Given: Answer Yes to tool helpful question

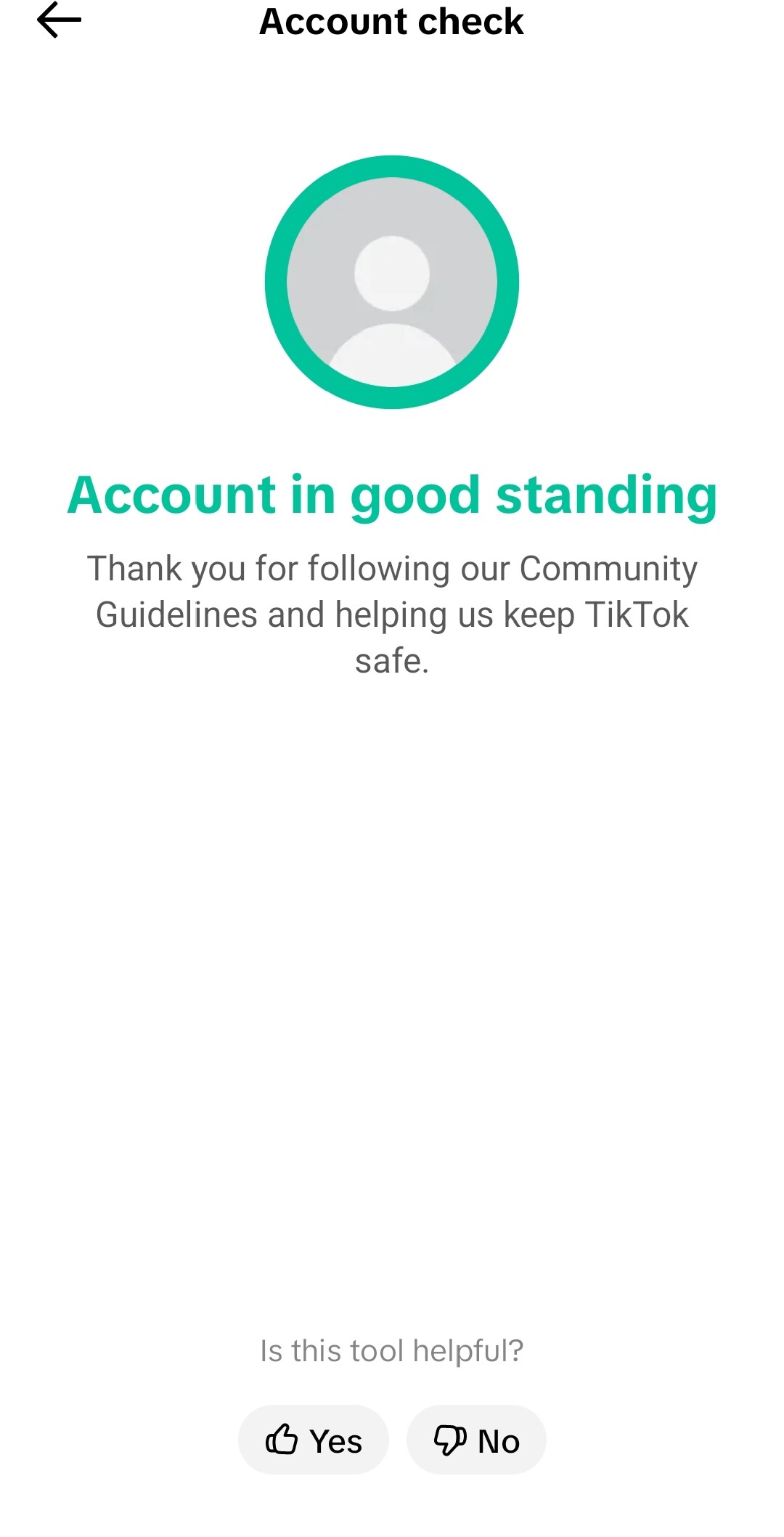Looking at the screenshot, I should [x=314, y=1440].
